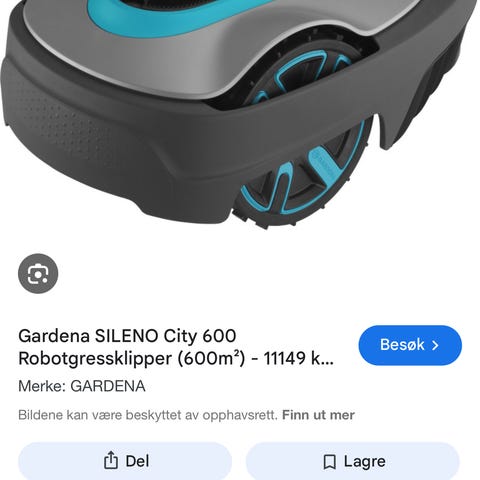
Task: Share the image with Del
Action: [125, 461]
